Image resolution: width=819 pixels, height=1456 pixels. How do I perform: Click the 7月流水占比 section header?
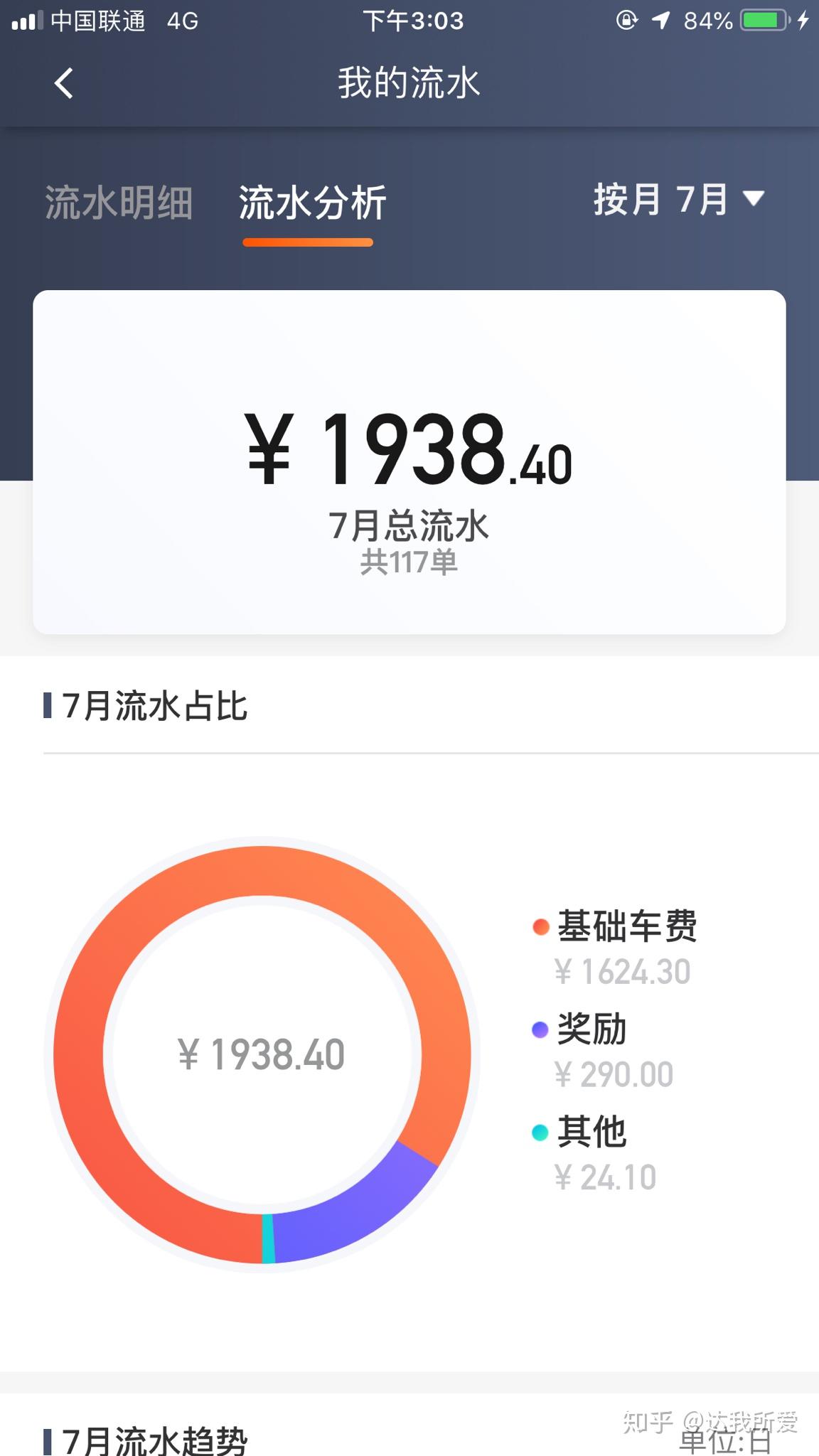[153, 705]
